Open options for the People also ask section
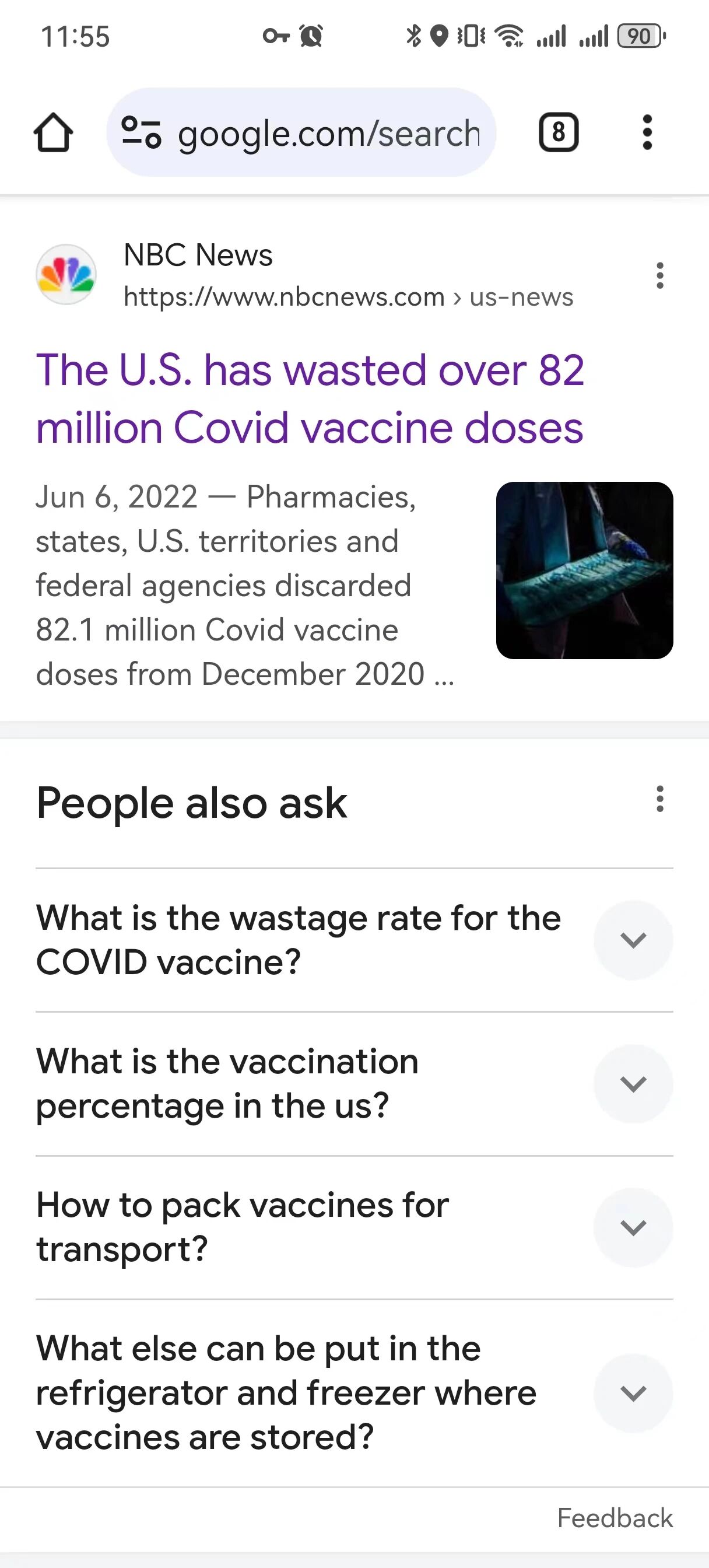Image resolution: width=709 pixels, height=1568 pixels. click(659, 799)
